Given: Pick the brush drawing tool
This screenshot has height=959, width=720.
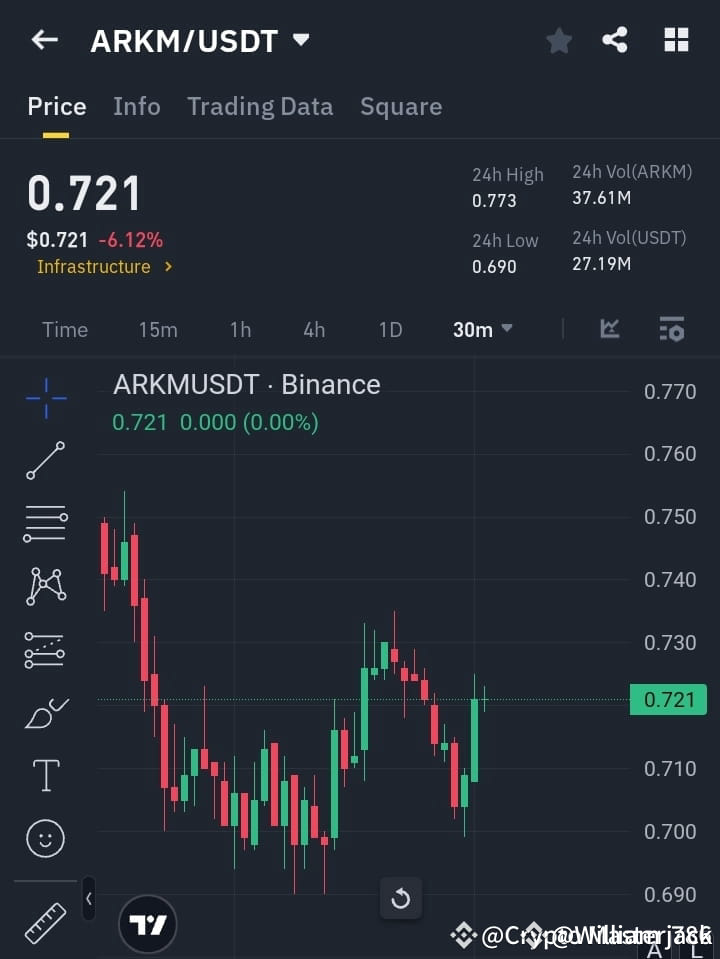Looking at the screenshot, I should click(44, 713).
